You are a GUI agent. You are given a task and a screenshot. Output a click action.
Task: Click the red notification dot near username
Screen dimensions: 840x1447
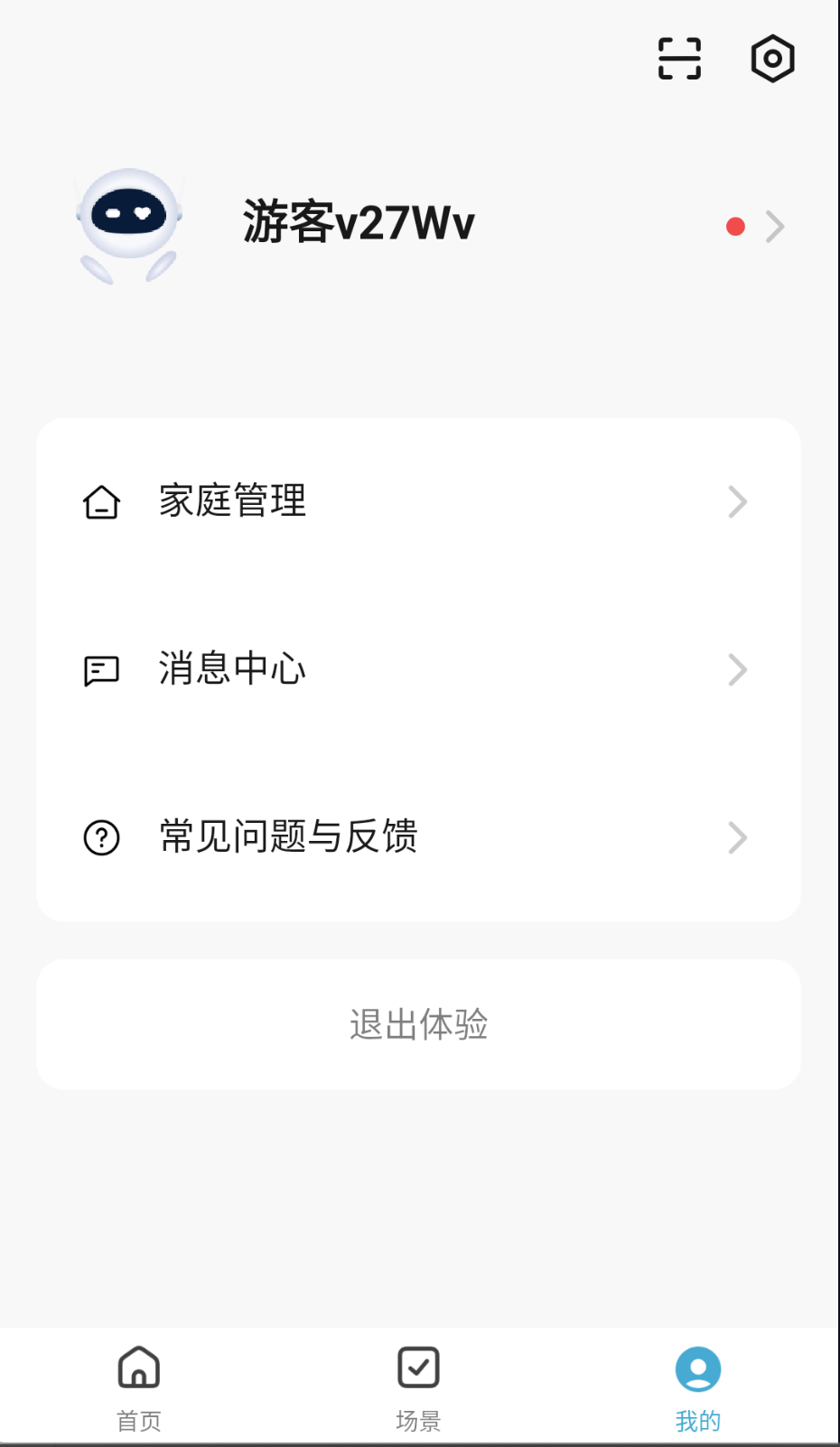pos(735,226)
